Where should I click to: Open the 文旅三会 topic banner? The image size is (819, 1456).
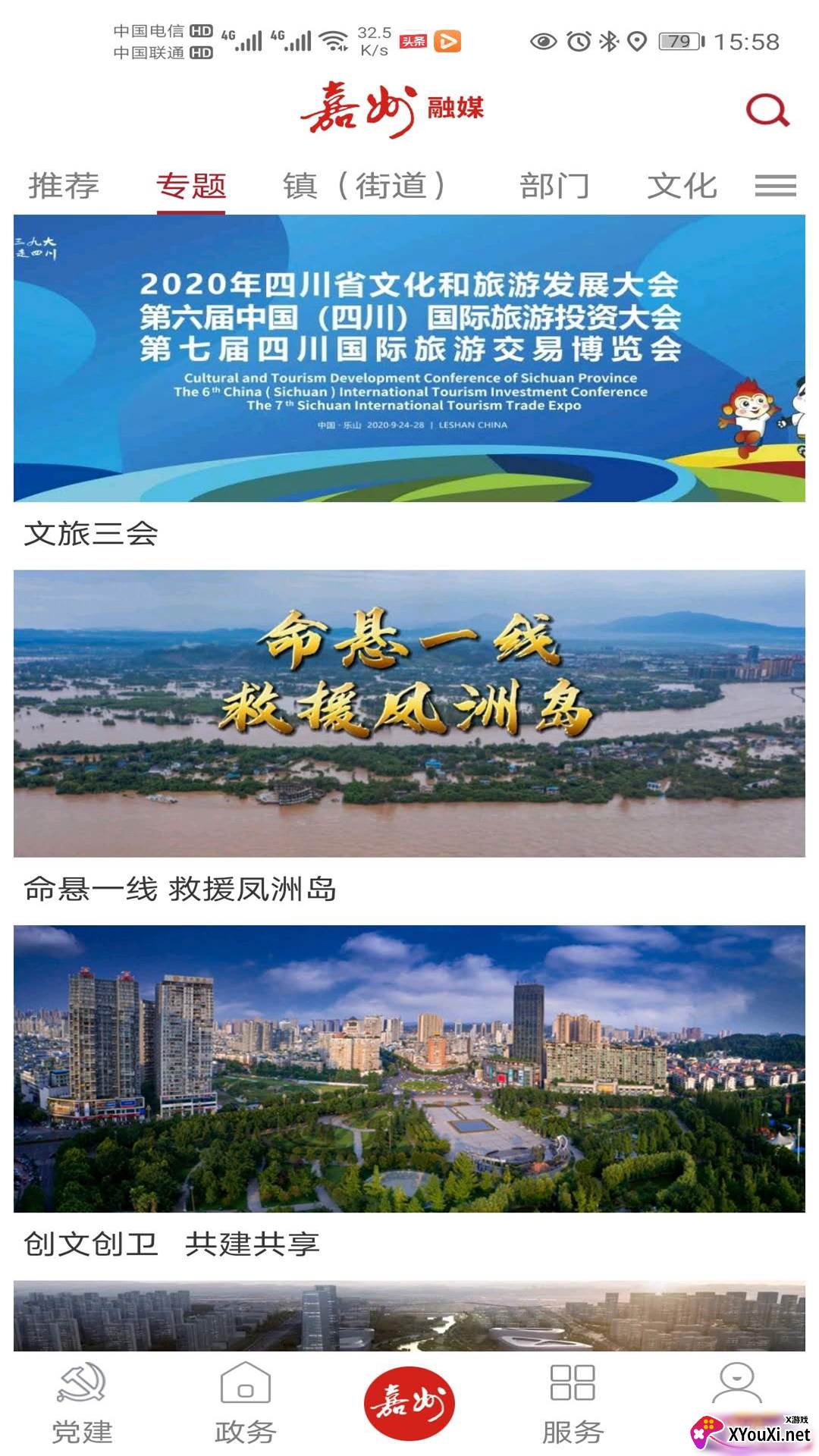point(409,358)
